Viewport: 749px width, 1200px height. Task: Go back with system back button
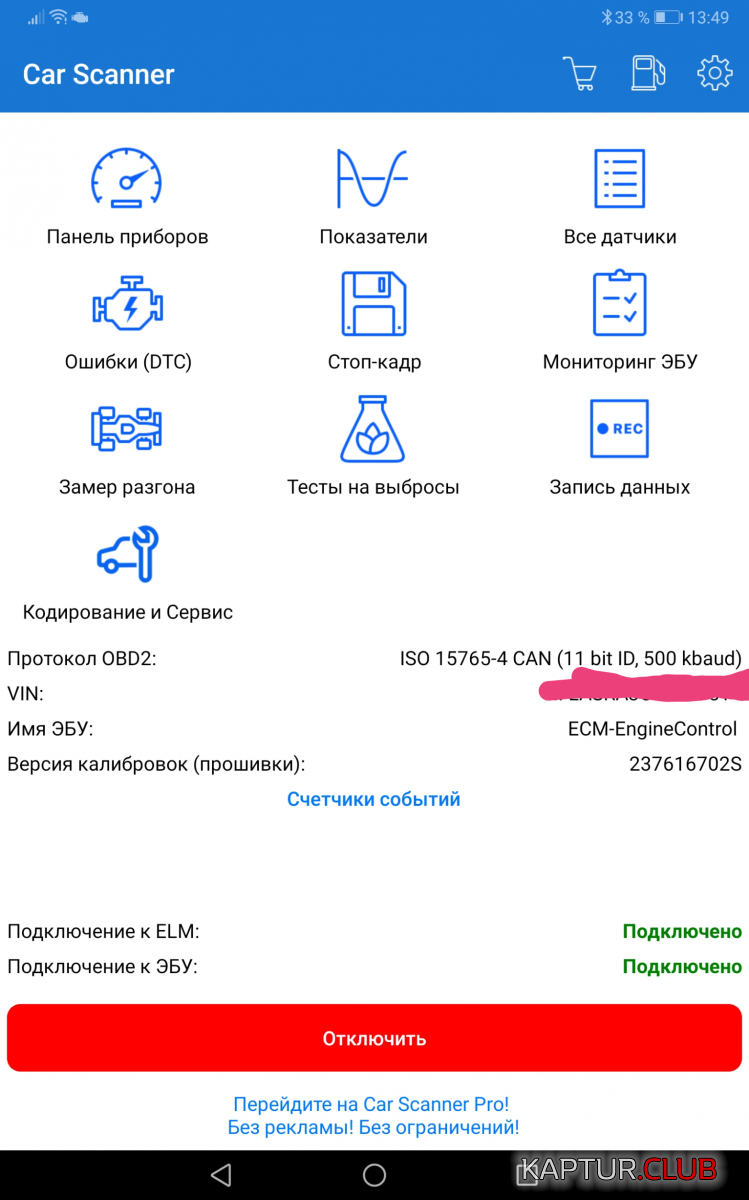pyautogui.click(x=222, y=1174)
